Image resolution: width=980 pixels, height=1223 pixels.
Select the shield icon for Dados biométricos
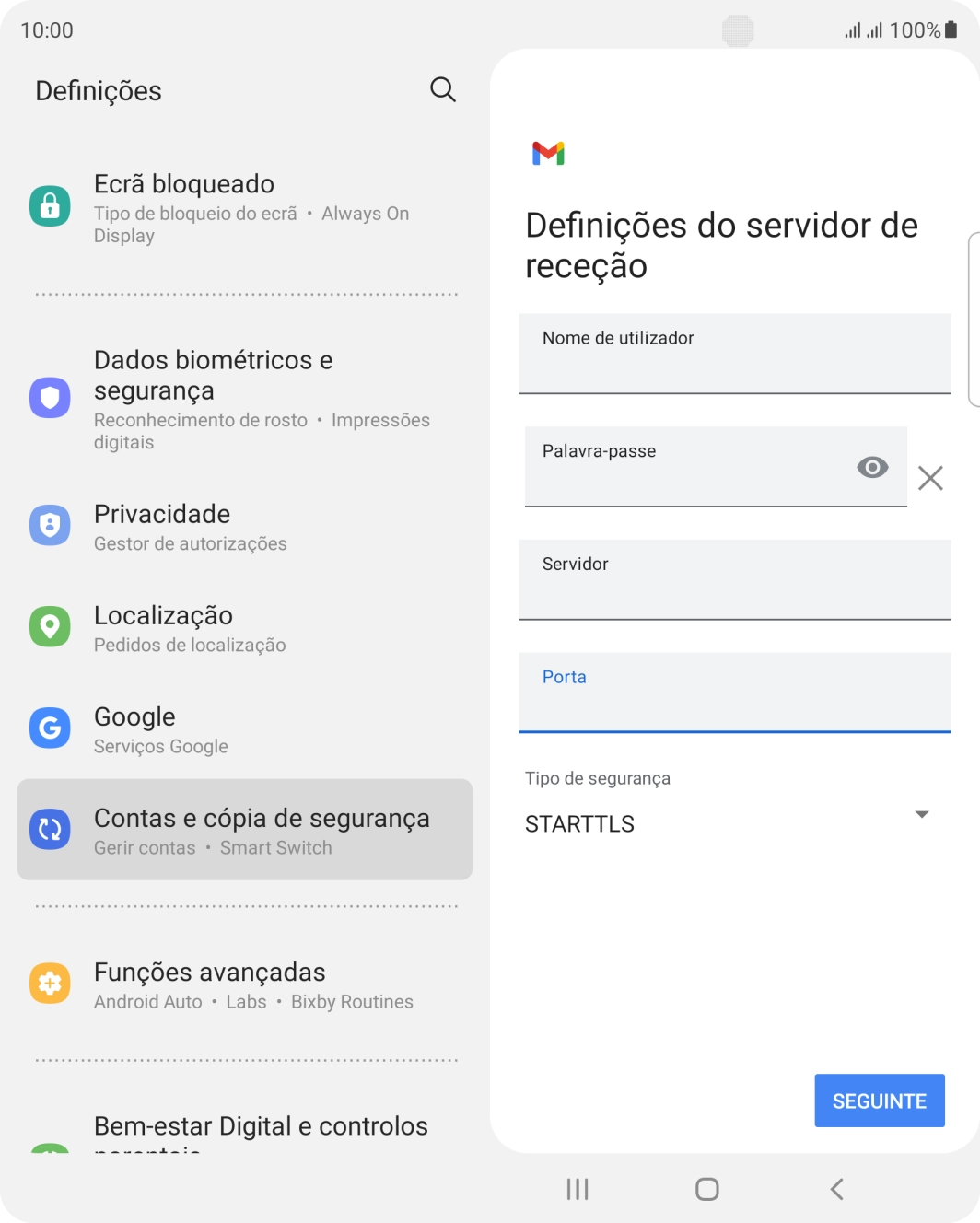pyautogui.click(x=50, y=398)
